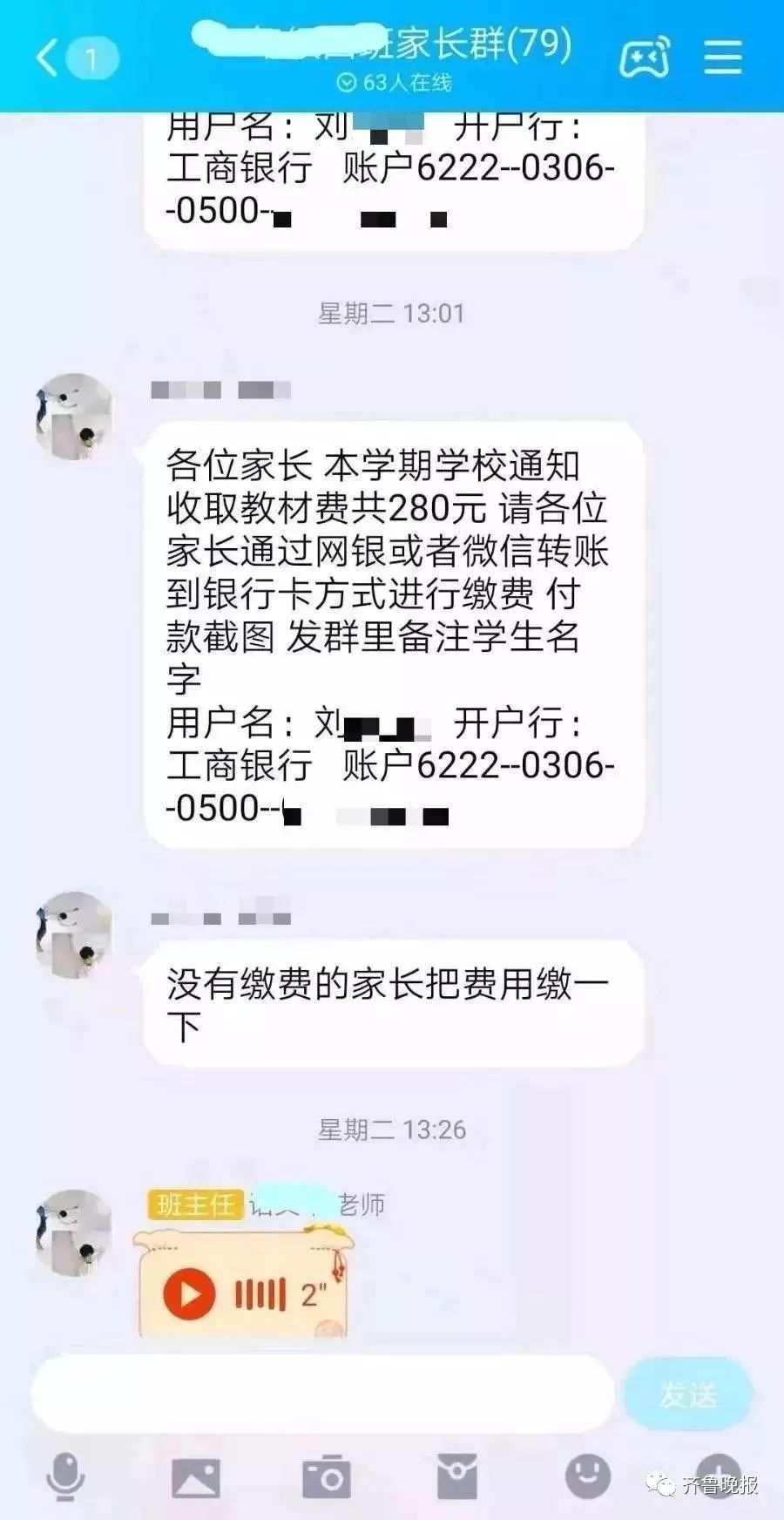Open the plus more options panel
Viewport: 784px width, 1520px height.
(719, 1473)
